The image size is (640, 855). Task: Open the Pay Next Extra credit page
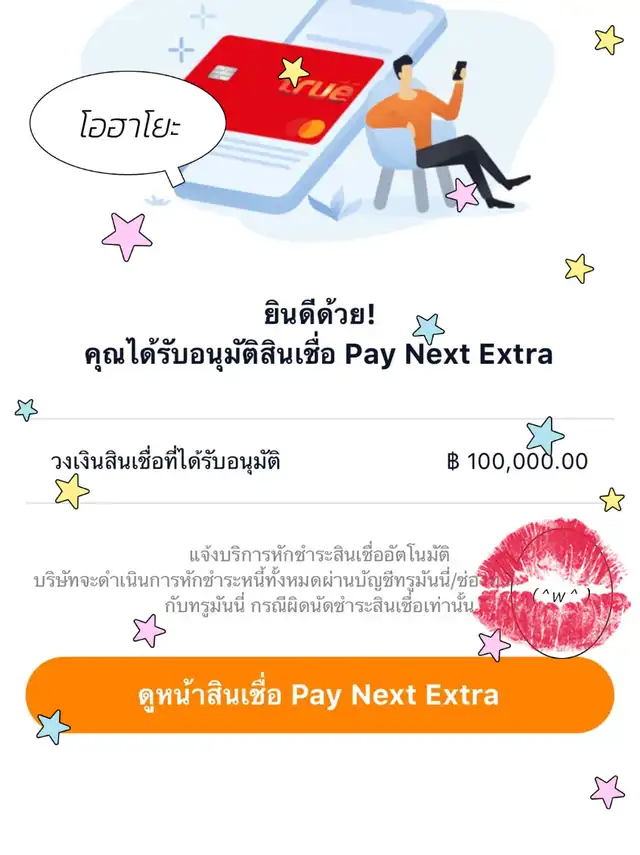click(x=319, y=695)
